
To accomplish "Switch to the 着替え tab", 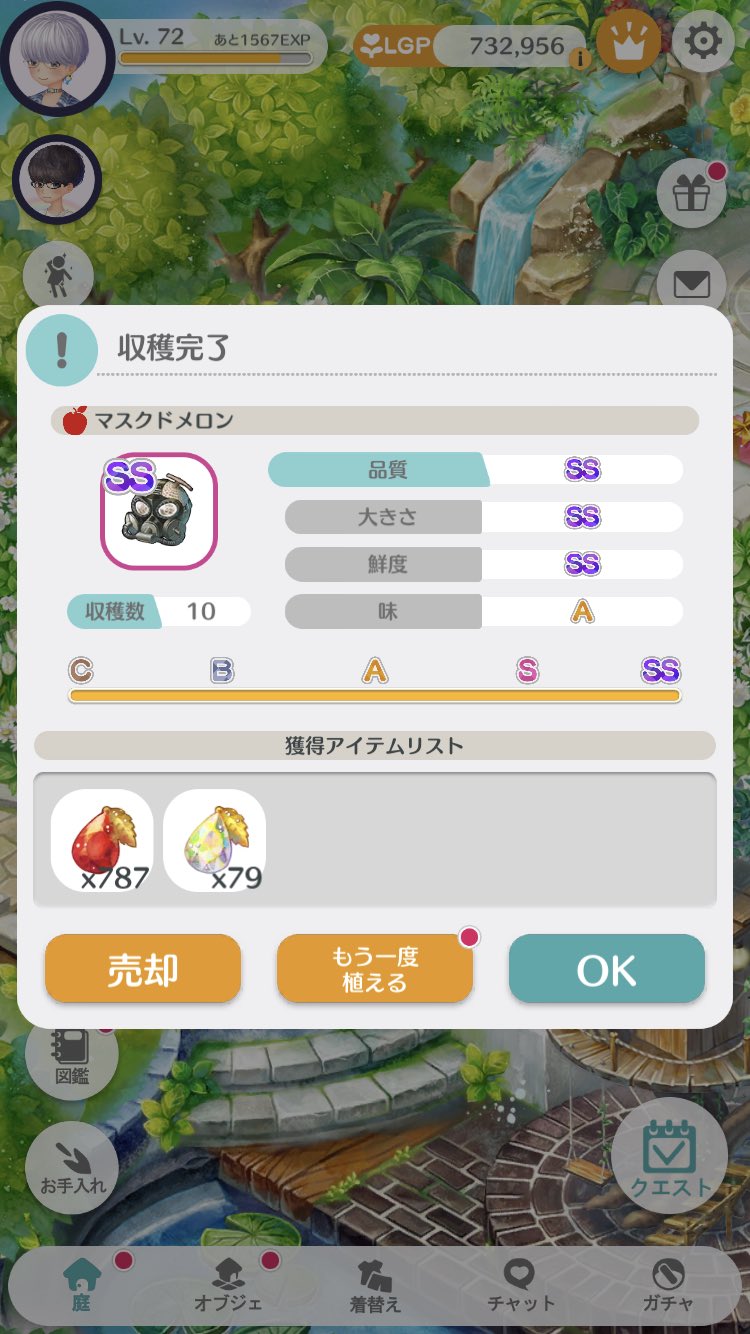I will point(375,1285).
